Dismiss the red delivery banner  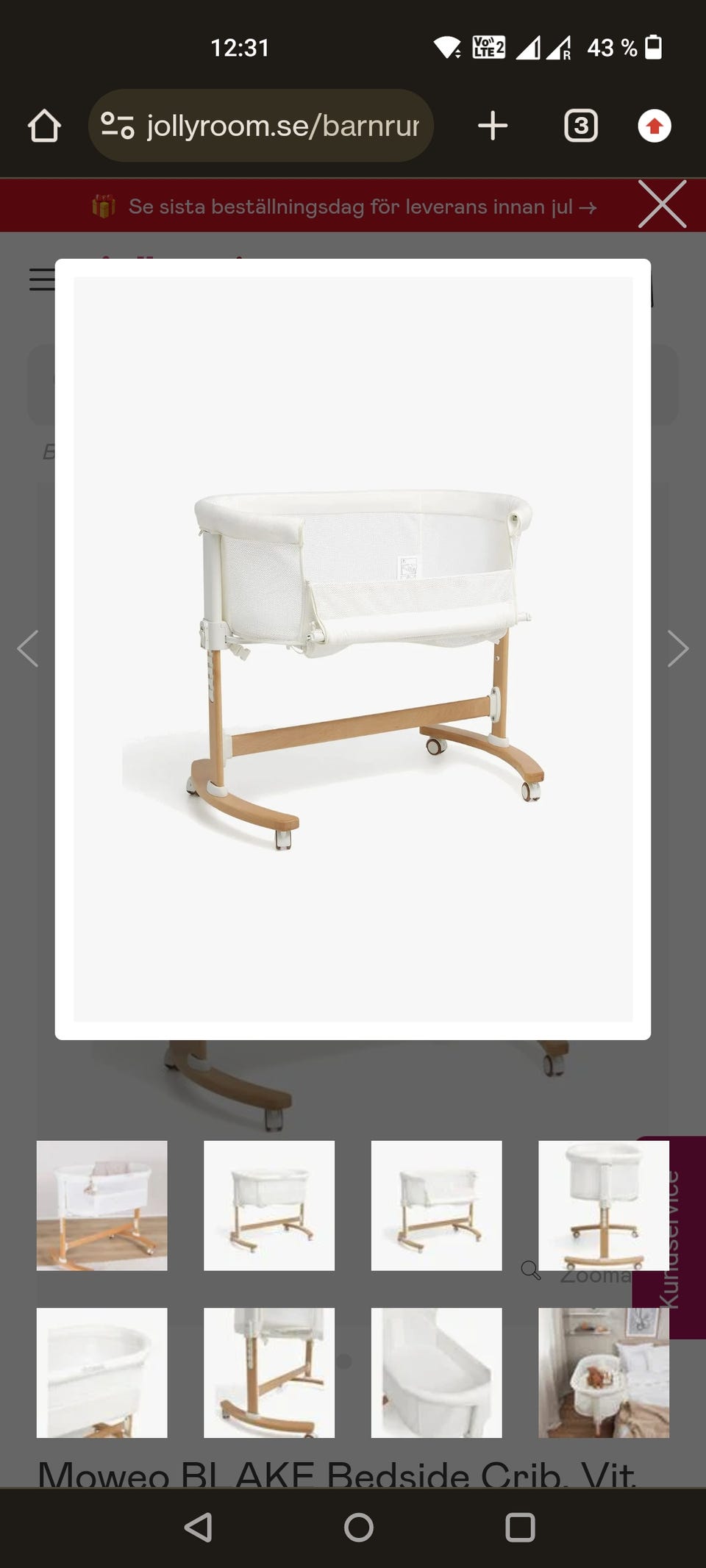662,204
